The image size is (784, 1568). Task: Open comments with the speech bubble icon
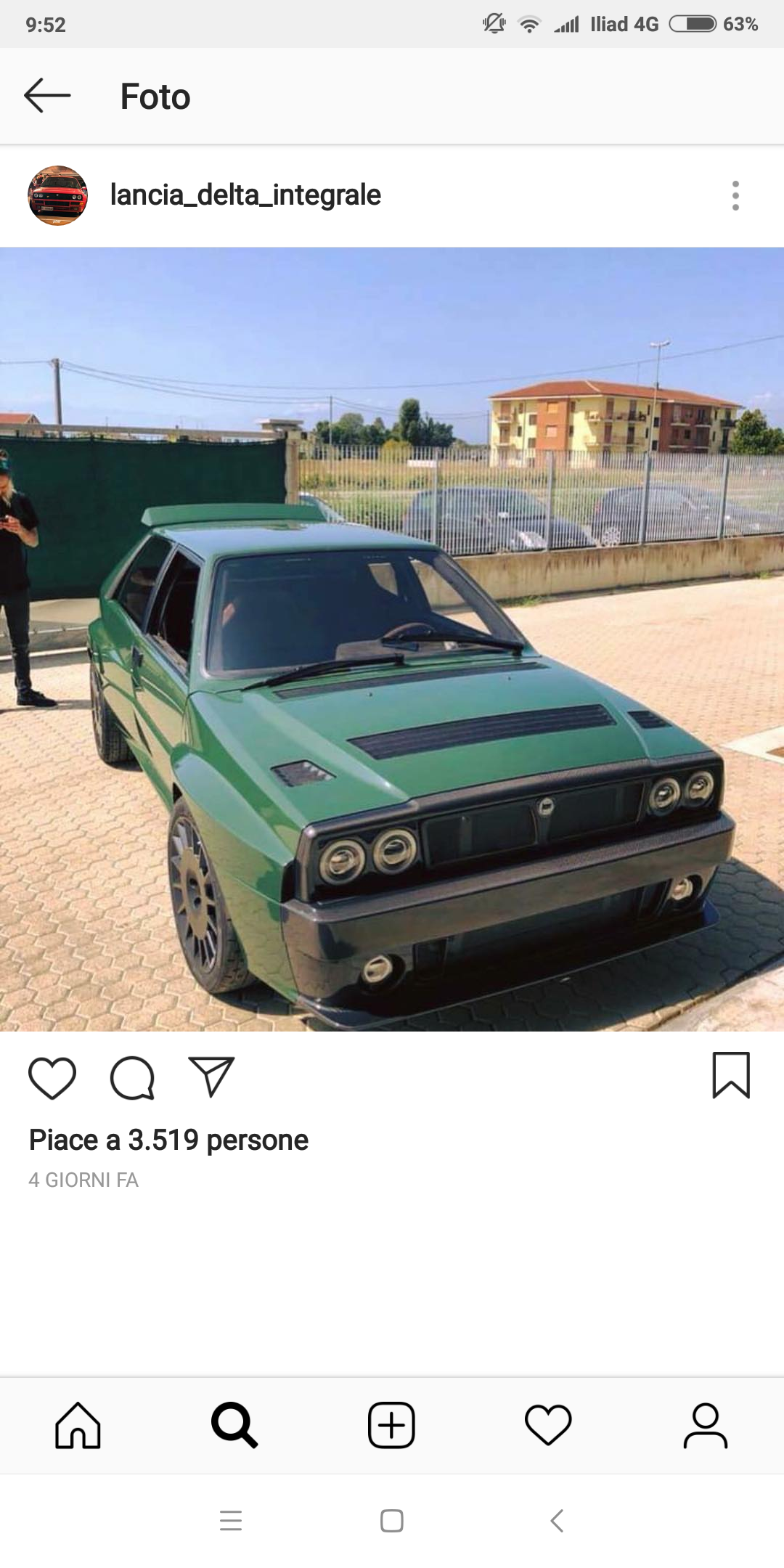[x=132, y=1077]
